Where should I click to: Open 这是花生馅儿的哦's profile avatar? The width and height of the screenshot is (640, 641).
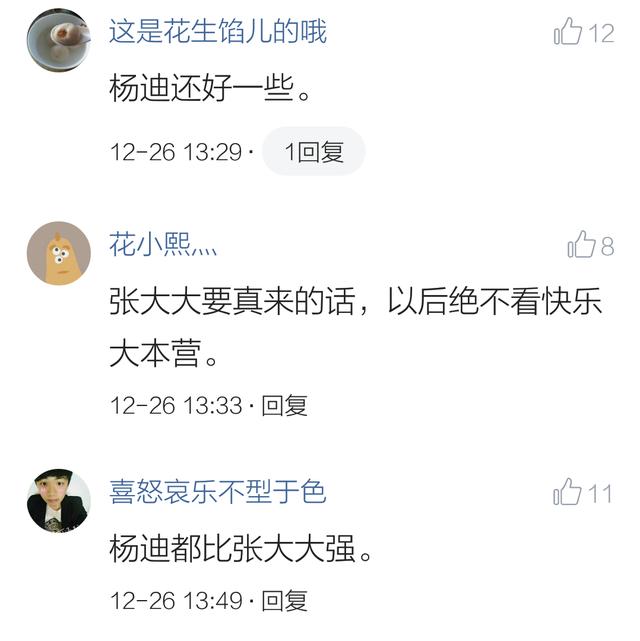(x=59, y=37)
